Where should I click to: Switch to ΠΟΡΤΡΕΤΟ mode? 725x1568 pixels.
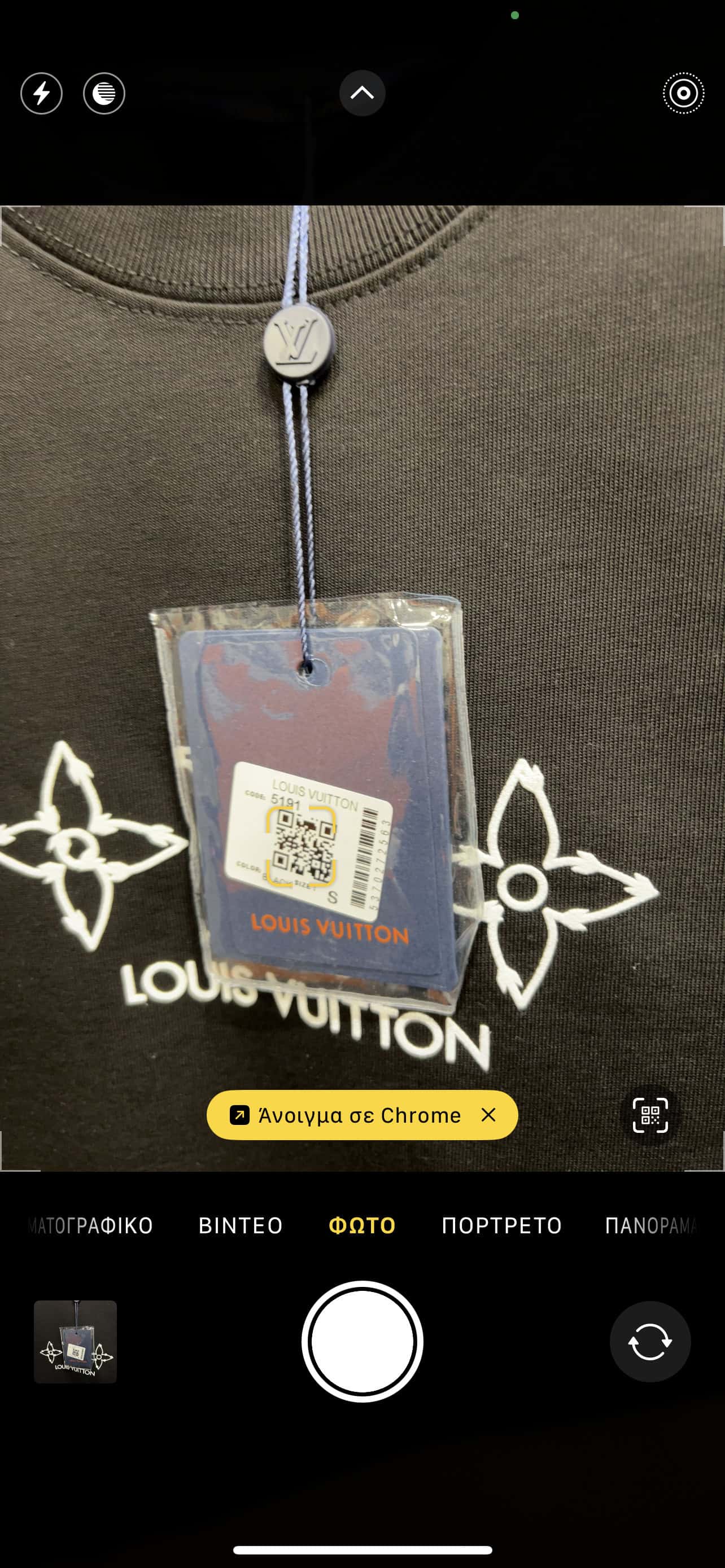pyautogui.click(x=501, y=1225)
